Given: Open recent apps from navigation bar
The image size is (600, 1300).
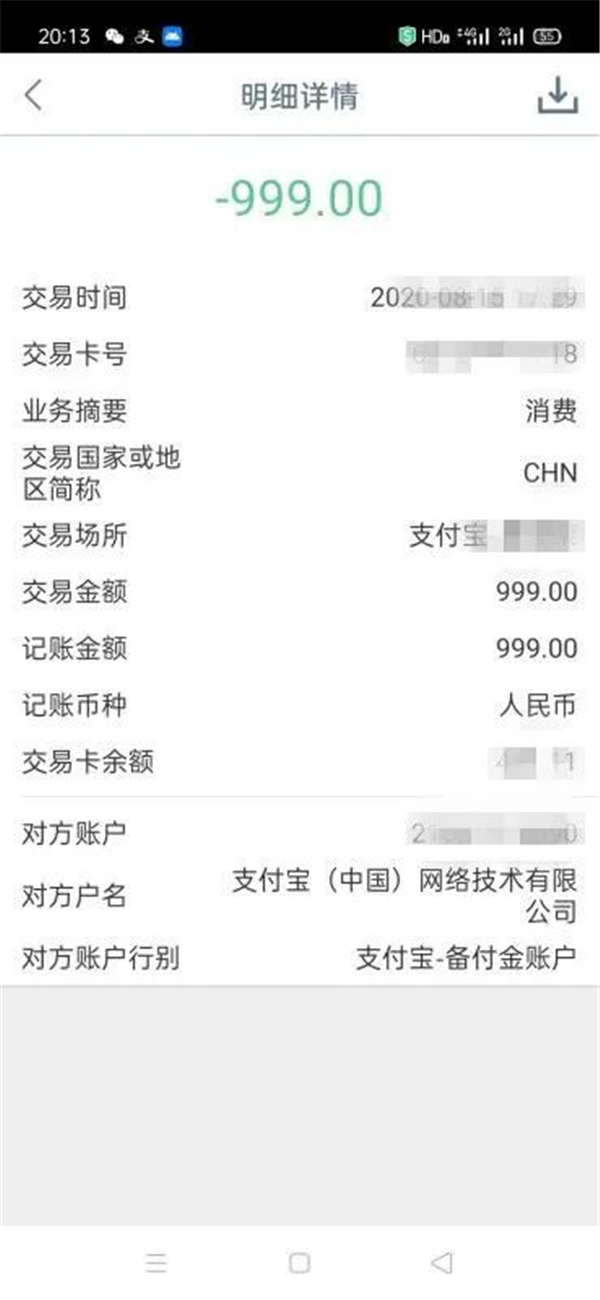Looking at the screenshot, I should pyautogui.click(x=156, y=1263).
